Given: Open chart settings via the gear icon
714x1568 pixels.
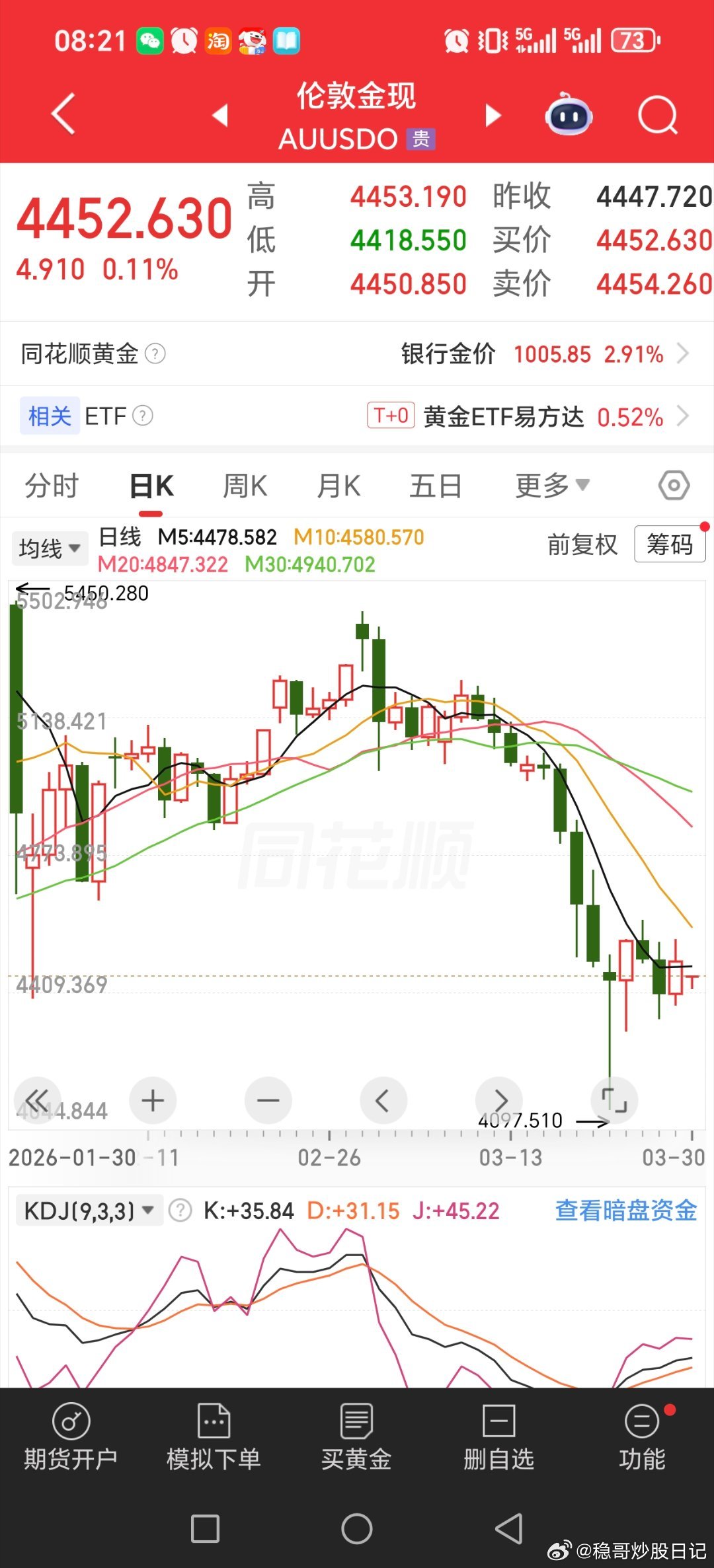Looking at the screenshot, I should 674,484.
